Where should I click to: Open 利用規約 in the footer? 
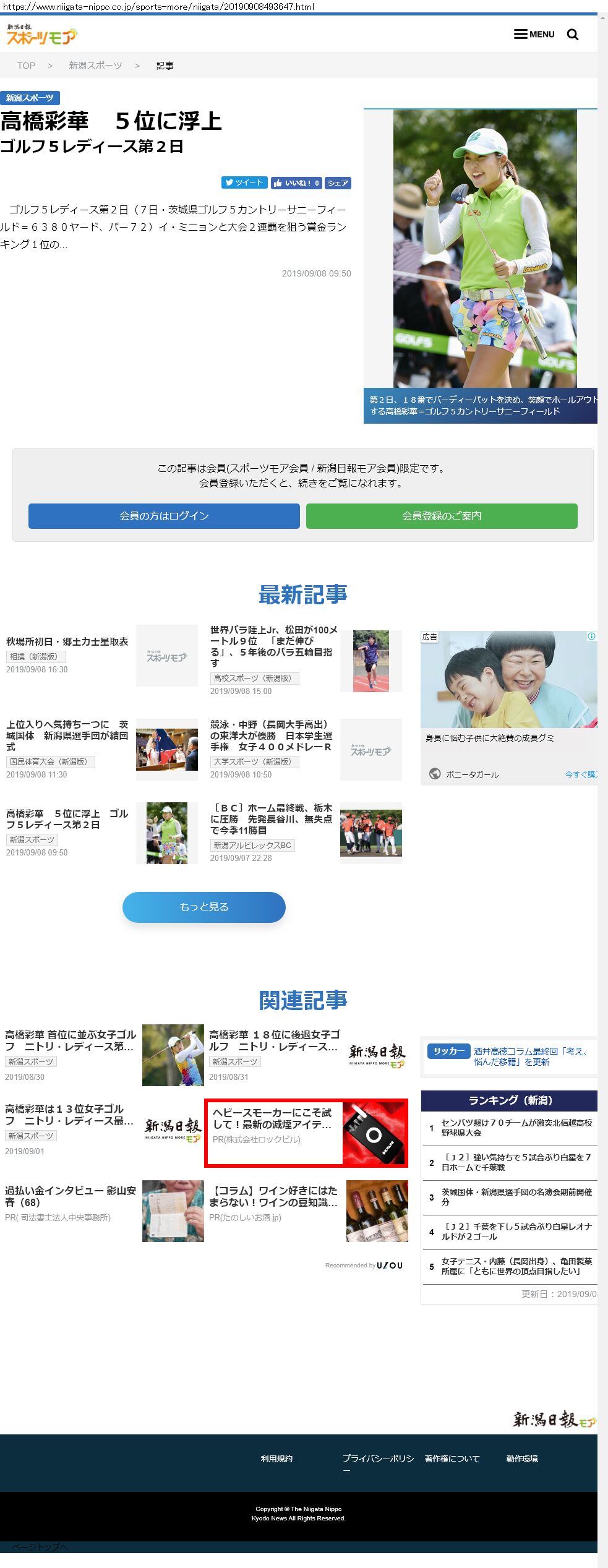276,1459
